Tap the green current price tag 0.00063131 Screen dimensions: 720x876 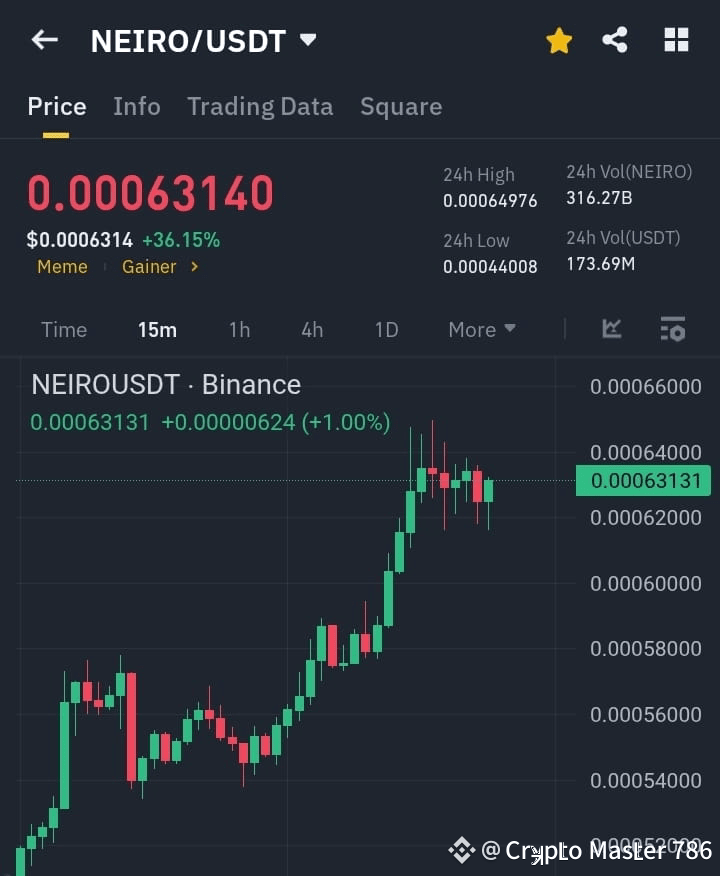[643, 481]
